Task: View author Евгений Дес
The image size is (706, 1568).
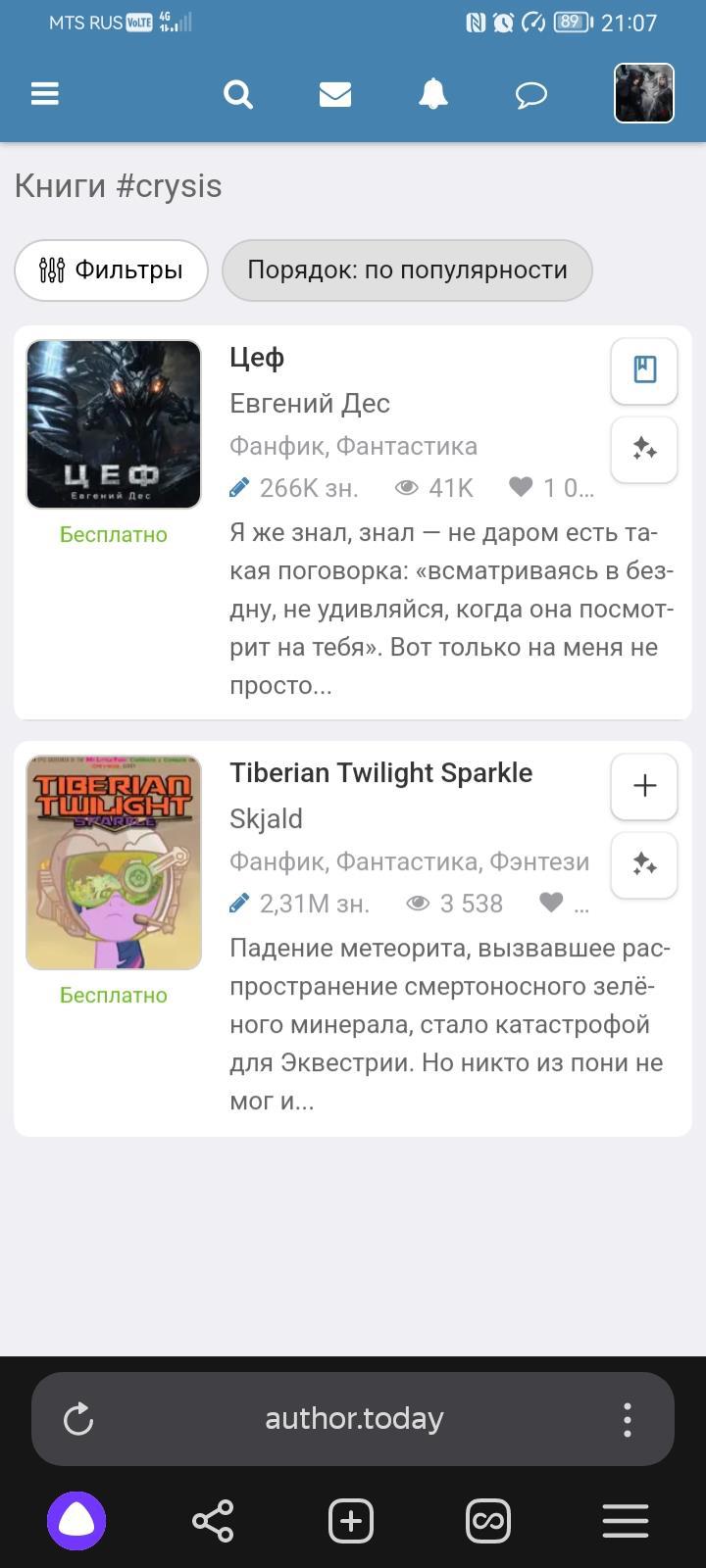Action: pos(310,404)
